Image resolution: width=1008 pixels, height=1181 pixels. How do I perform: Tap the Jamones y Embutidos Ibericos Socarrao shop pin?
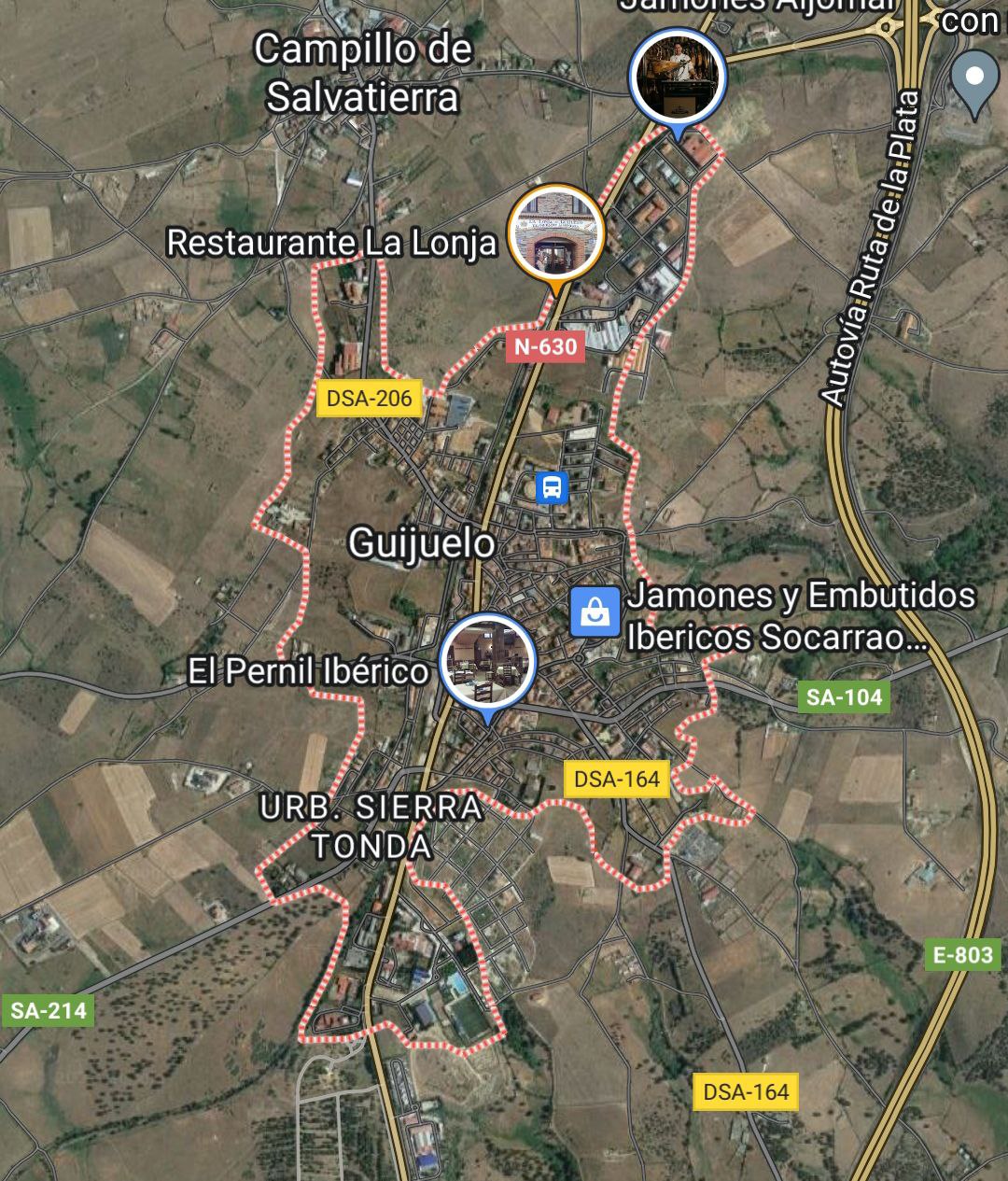(595, 612)
